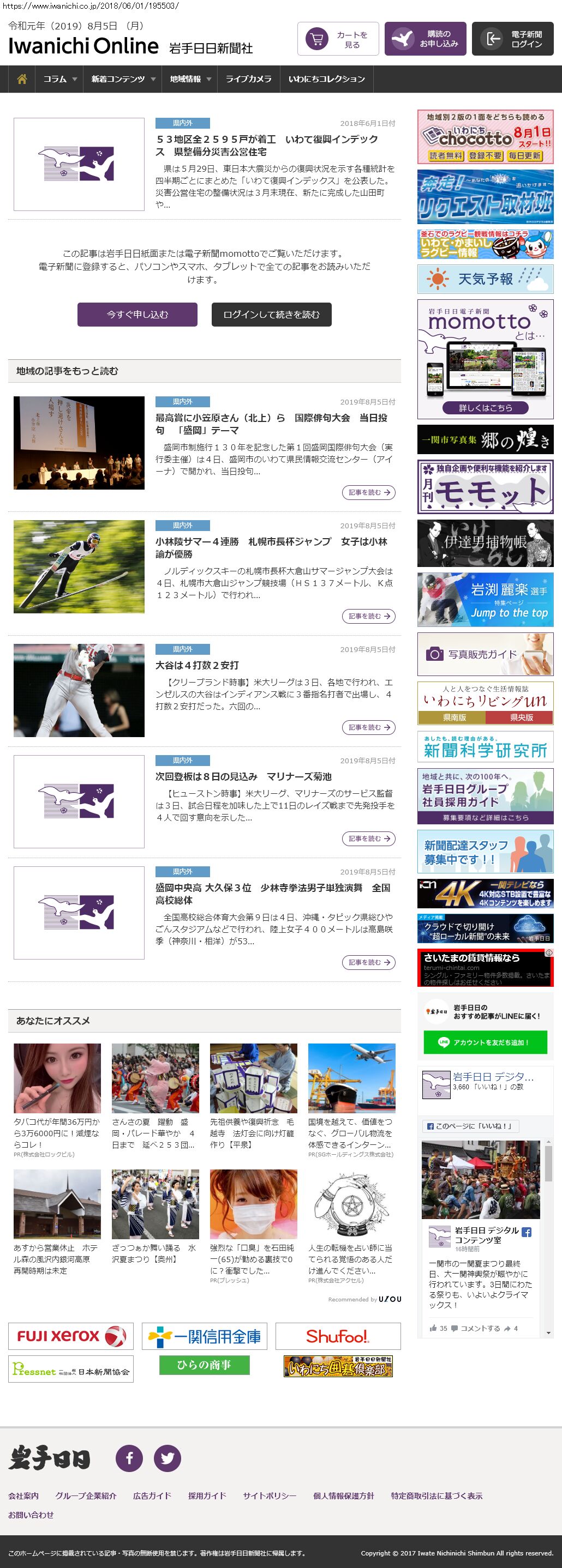The width and height of the screenshot is (562, 1568).
Task: Tap 今すぐ申し込む button
Action: pyautogui.click(x=137, y=315)
